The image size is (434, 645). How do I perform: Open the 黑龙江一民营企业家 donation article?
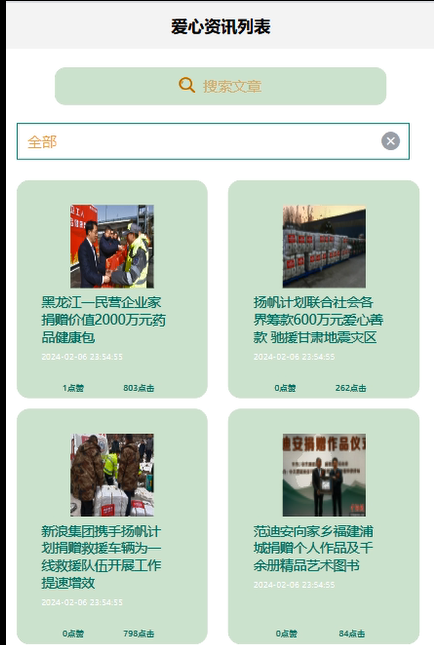tap(112, 289)
